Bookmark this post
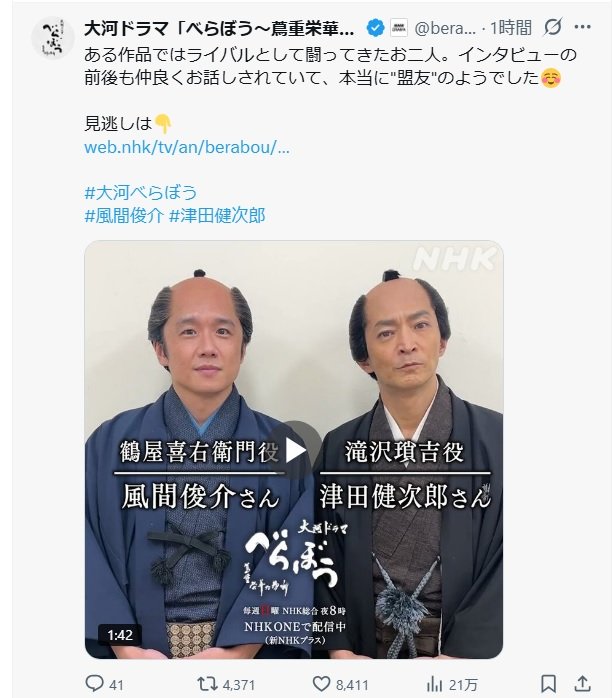Image resolution: width=613 pixels, height=698 pixels. (549, 684)
